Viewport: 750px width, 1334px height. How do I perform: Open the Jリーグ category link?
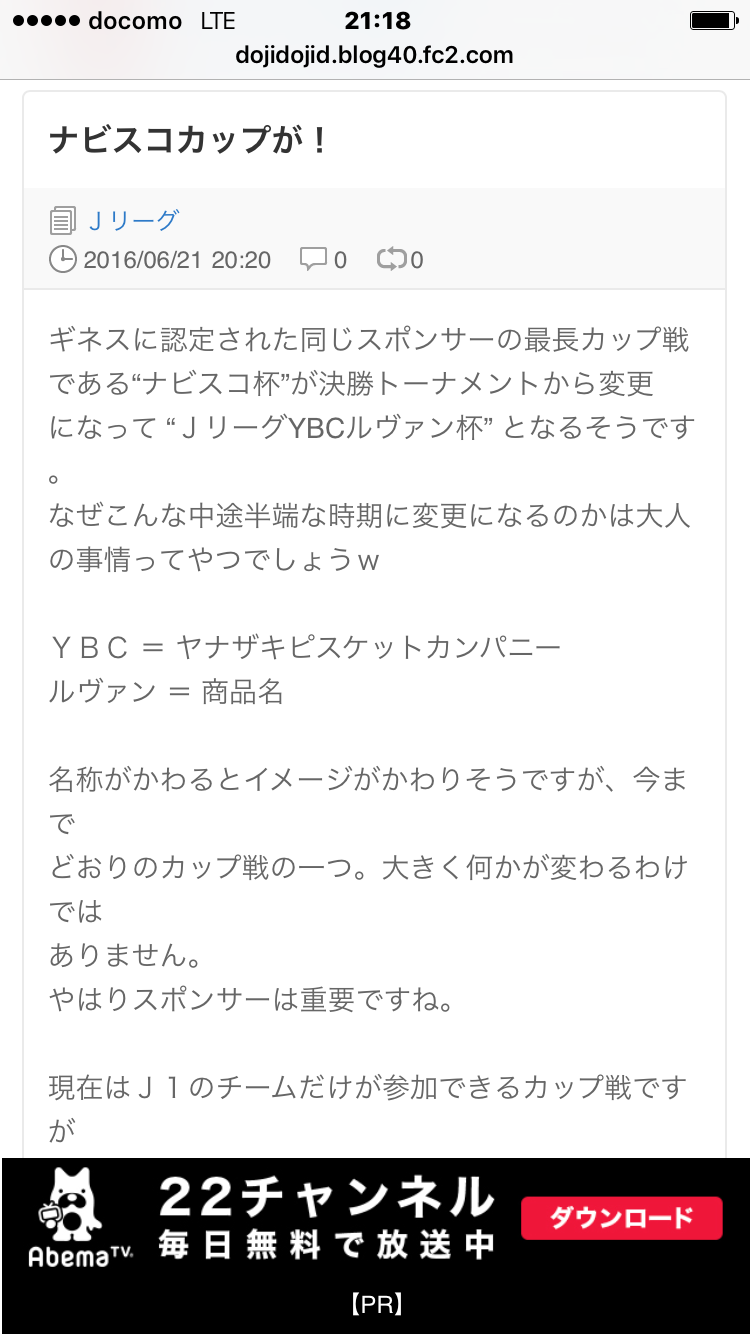[x=133, y=220]
